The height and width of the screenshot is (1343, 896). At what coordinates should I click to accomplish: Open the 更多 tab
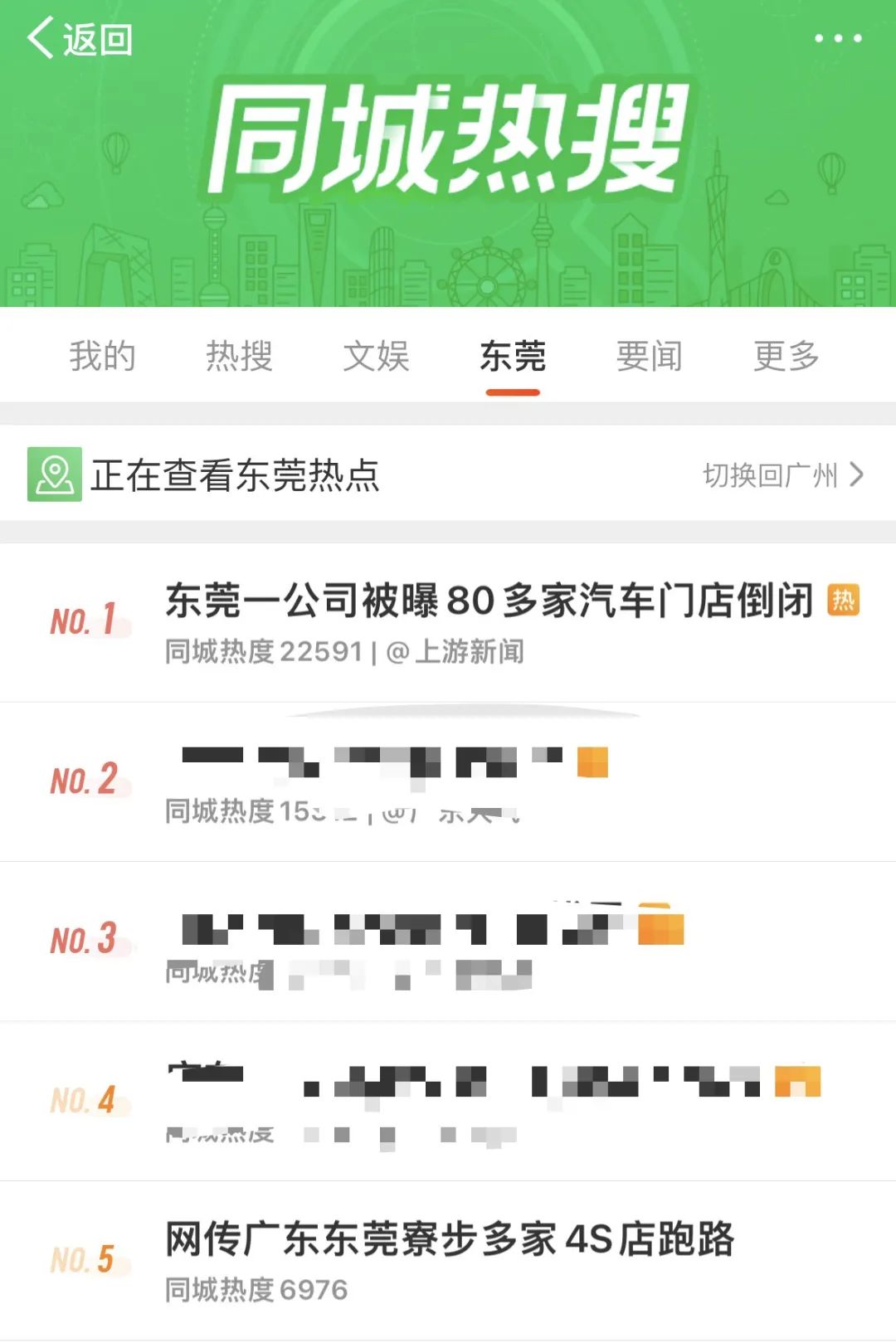point(786,357)
